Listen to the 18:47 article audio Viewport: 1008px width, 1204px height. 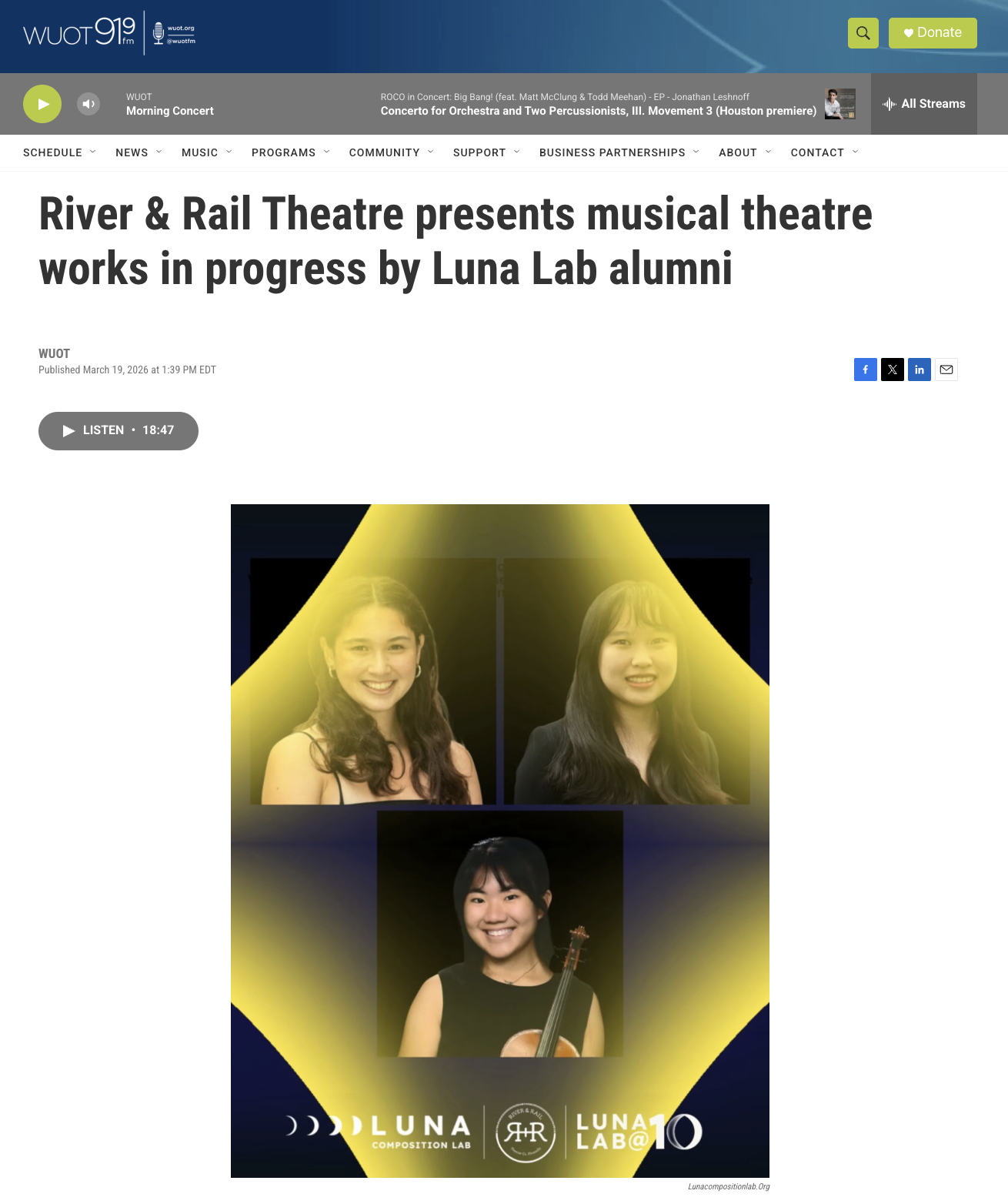(118, 431)
